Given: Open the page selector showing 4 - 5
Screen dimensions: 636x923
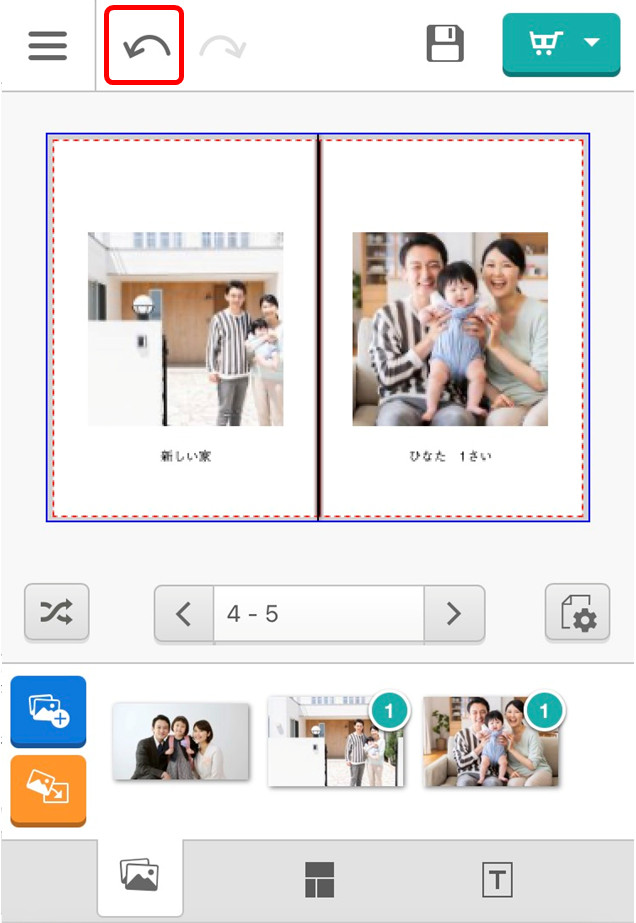Looking at the screenshot, I should coord(318,613).
